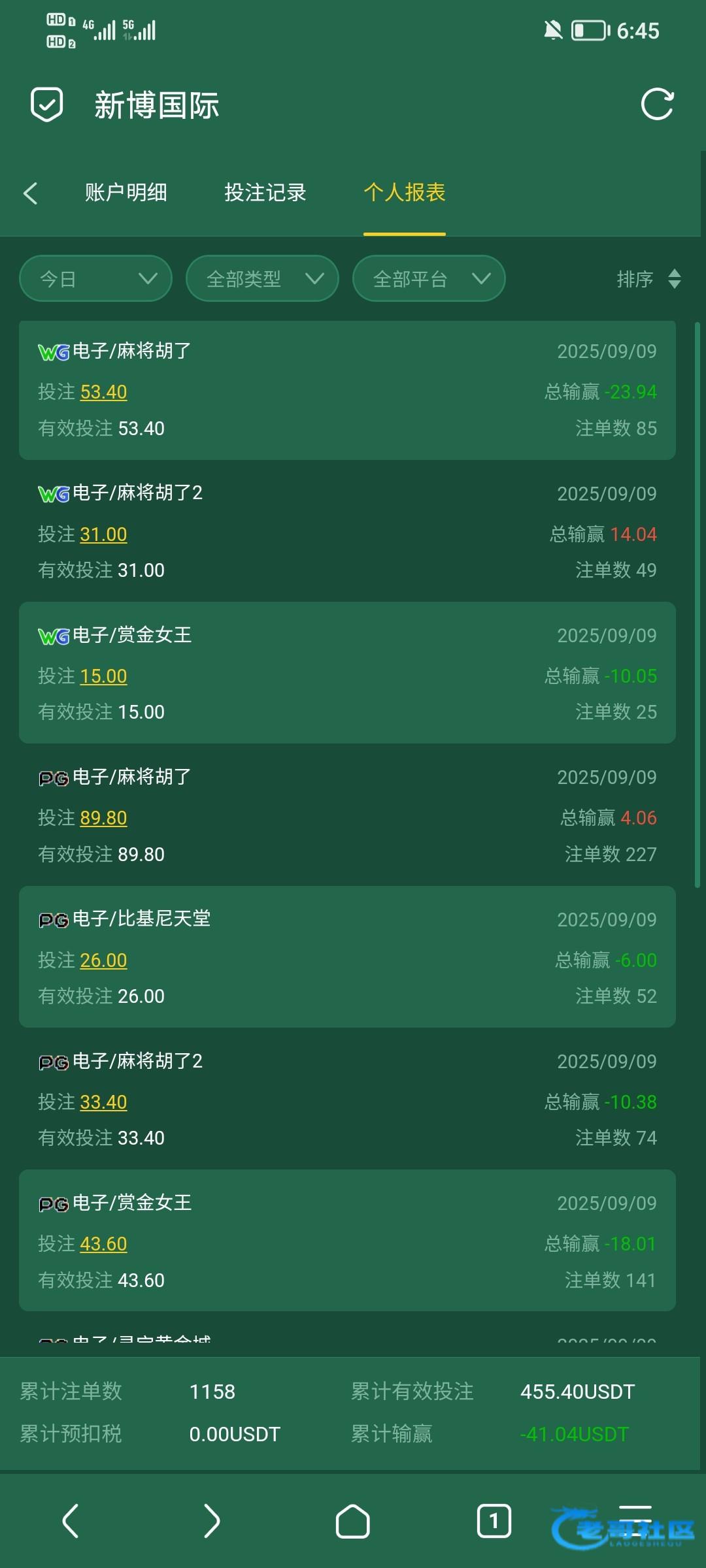706x1568 pixels.
Task: Go back using the header arrow
Action: pyautogui.click(x=30, y=193)
